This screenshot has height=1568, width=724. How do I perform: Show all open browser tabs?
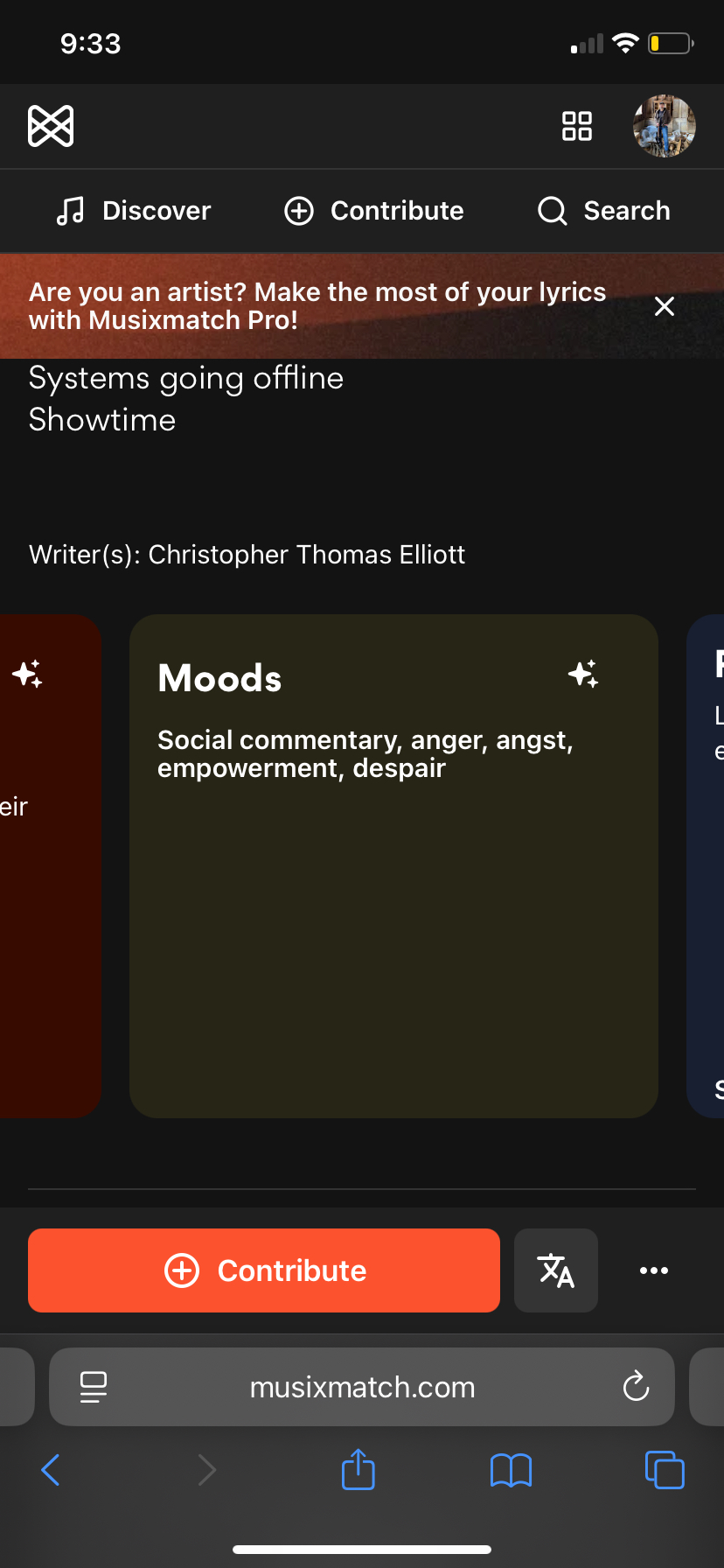(x=665, y=1470)
